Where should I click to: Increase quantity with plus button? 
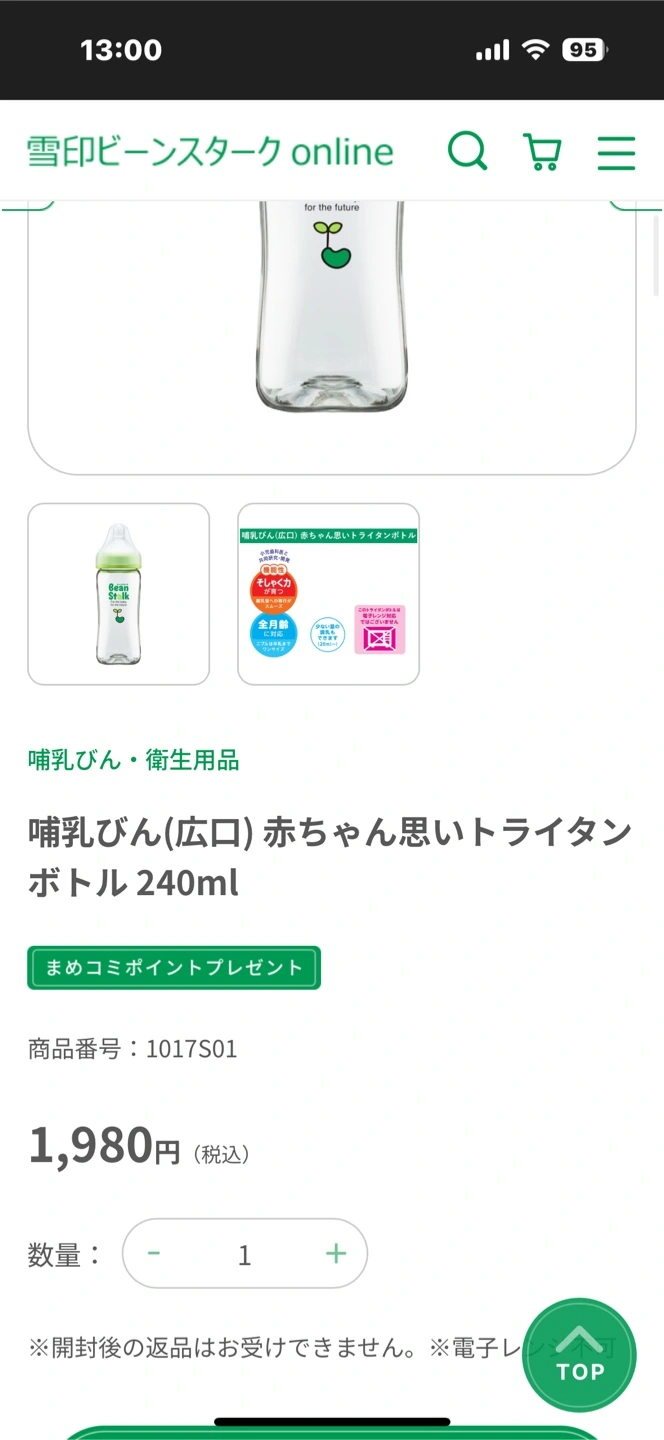[x=336, y=1254]
